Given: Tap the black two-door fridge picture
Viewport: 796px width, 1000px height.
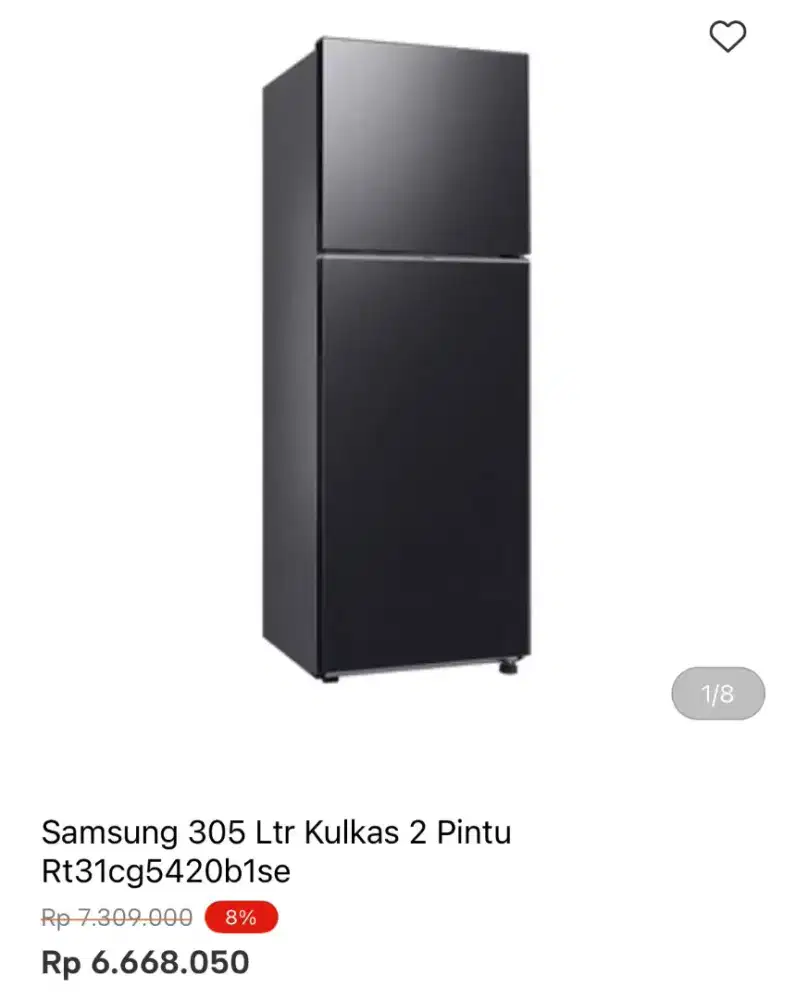Looking at the screenshot, I should (398, 360).
